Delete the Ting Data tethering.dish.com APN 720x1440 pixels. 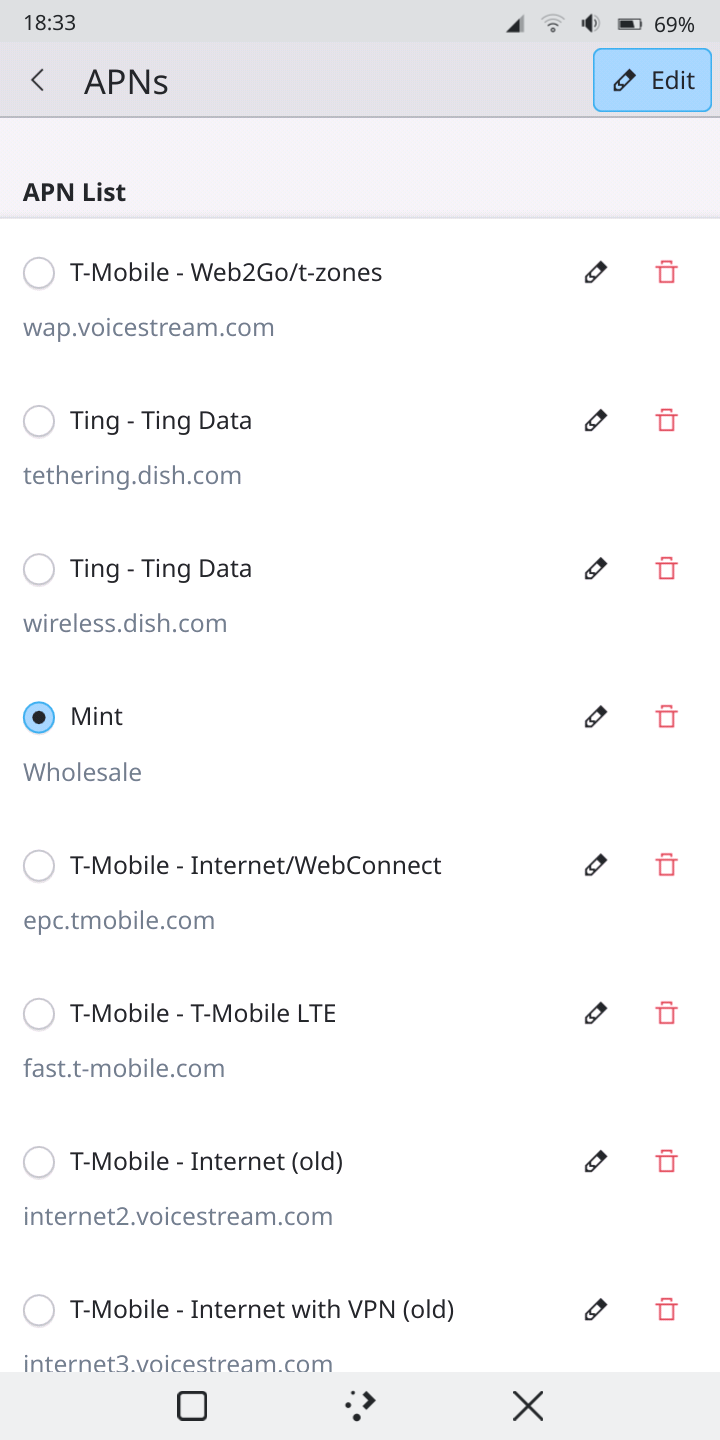[x=666, y=420]
